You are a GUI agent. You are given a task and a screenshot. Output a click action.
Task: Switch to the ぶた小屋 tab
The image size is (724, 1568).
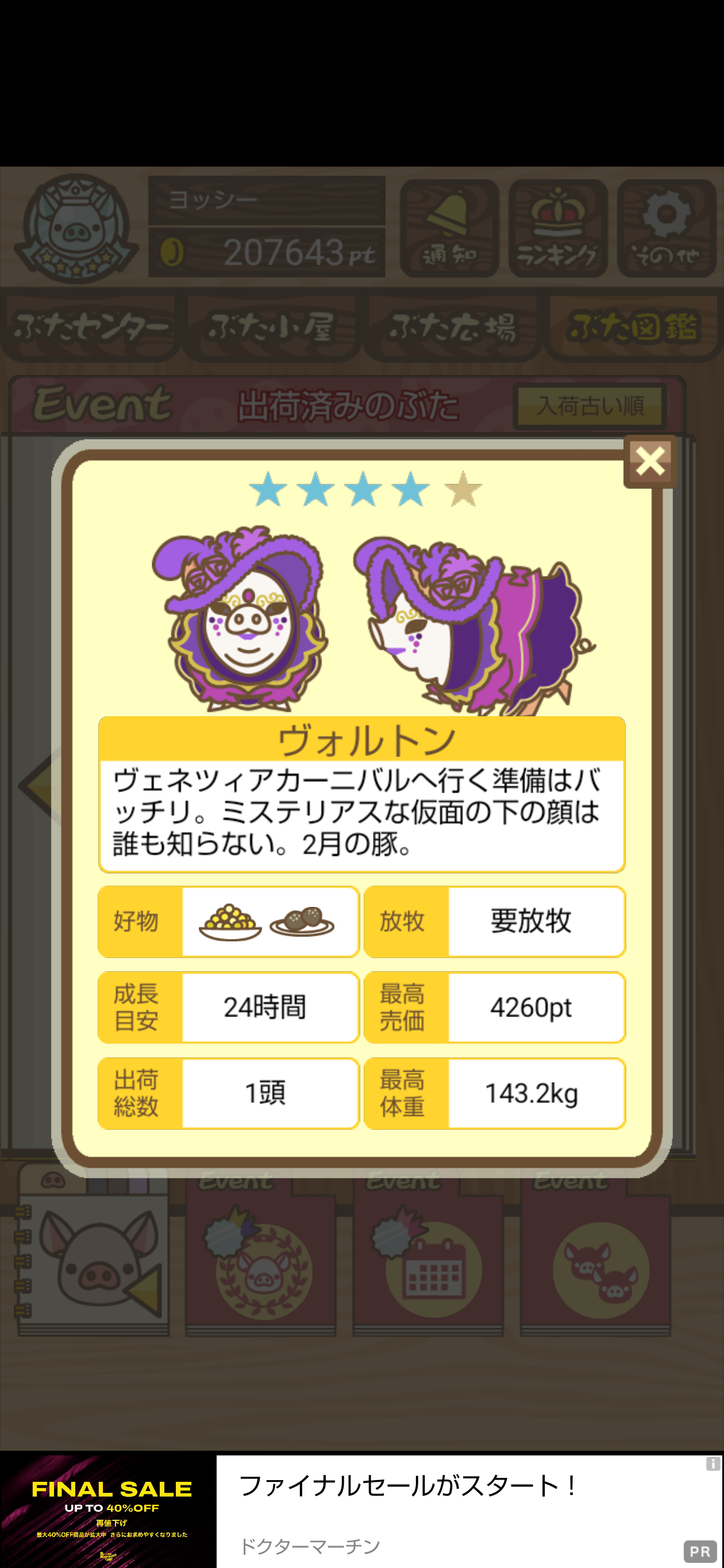point(271,327)
